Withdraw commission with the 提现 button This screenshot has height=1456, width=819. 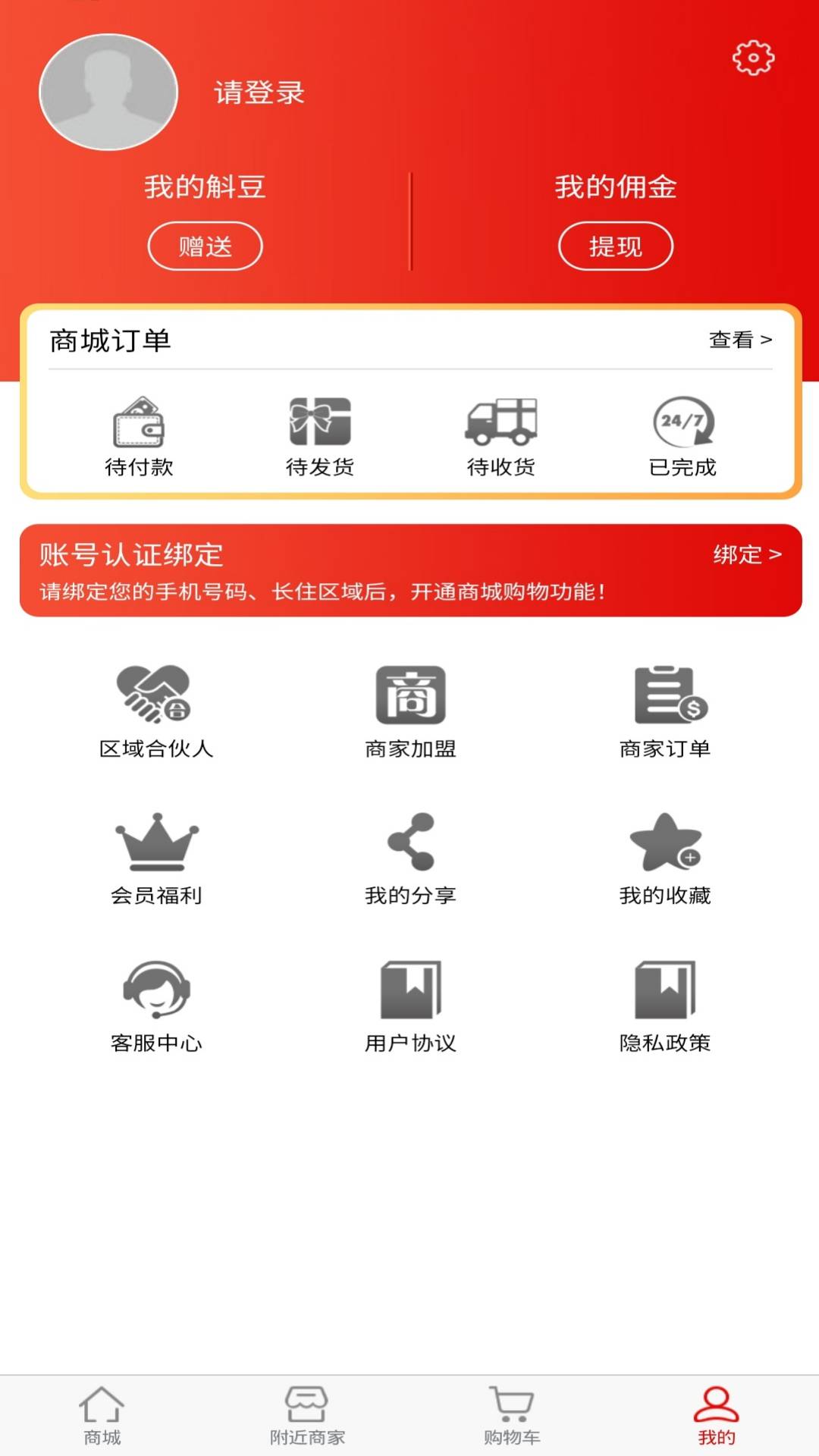point(615,245)
